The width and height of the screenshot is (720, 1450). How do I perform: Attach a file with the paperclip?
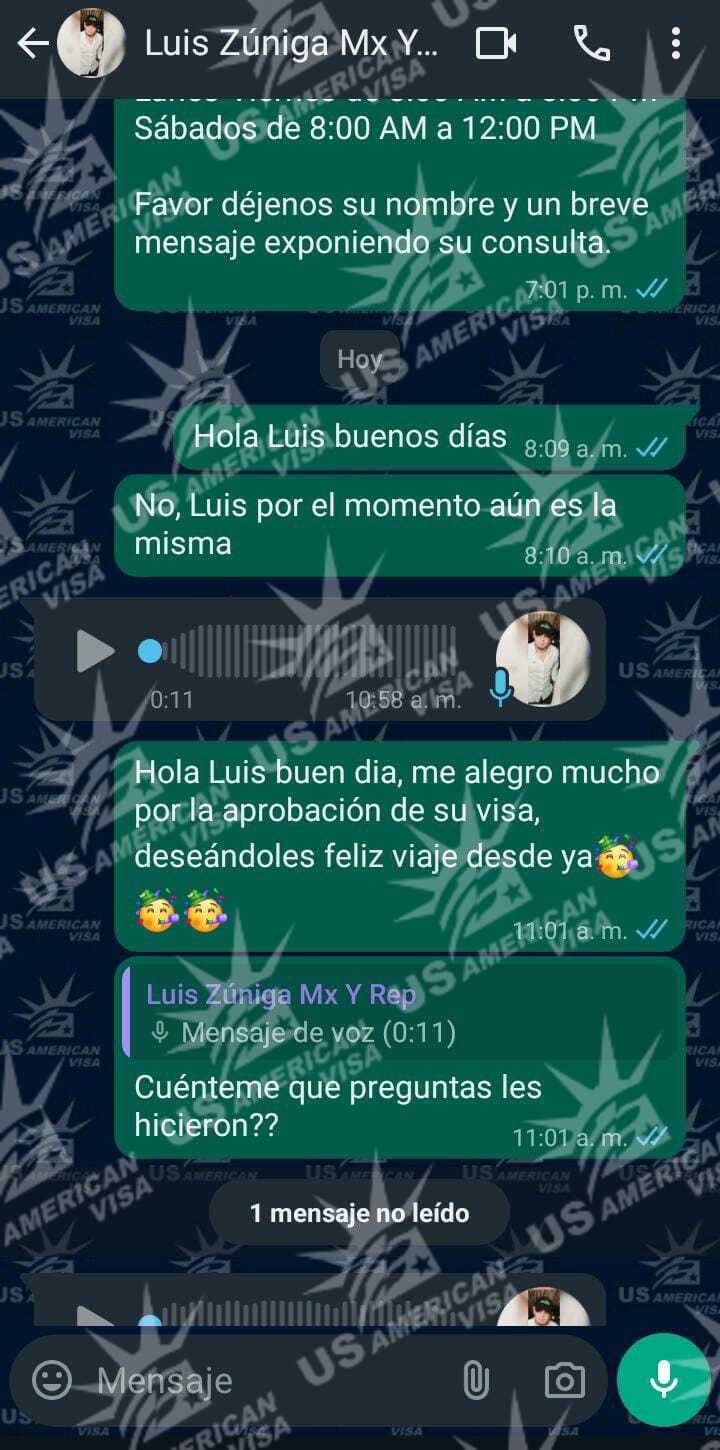point(476,1382)
